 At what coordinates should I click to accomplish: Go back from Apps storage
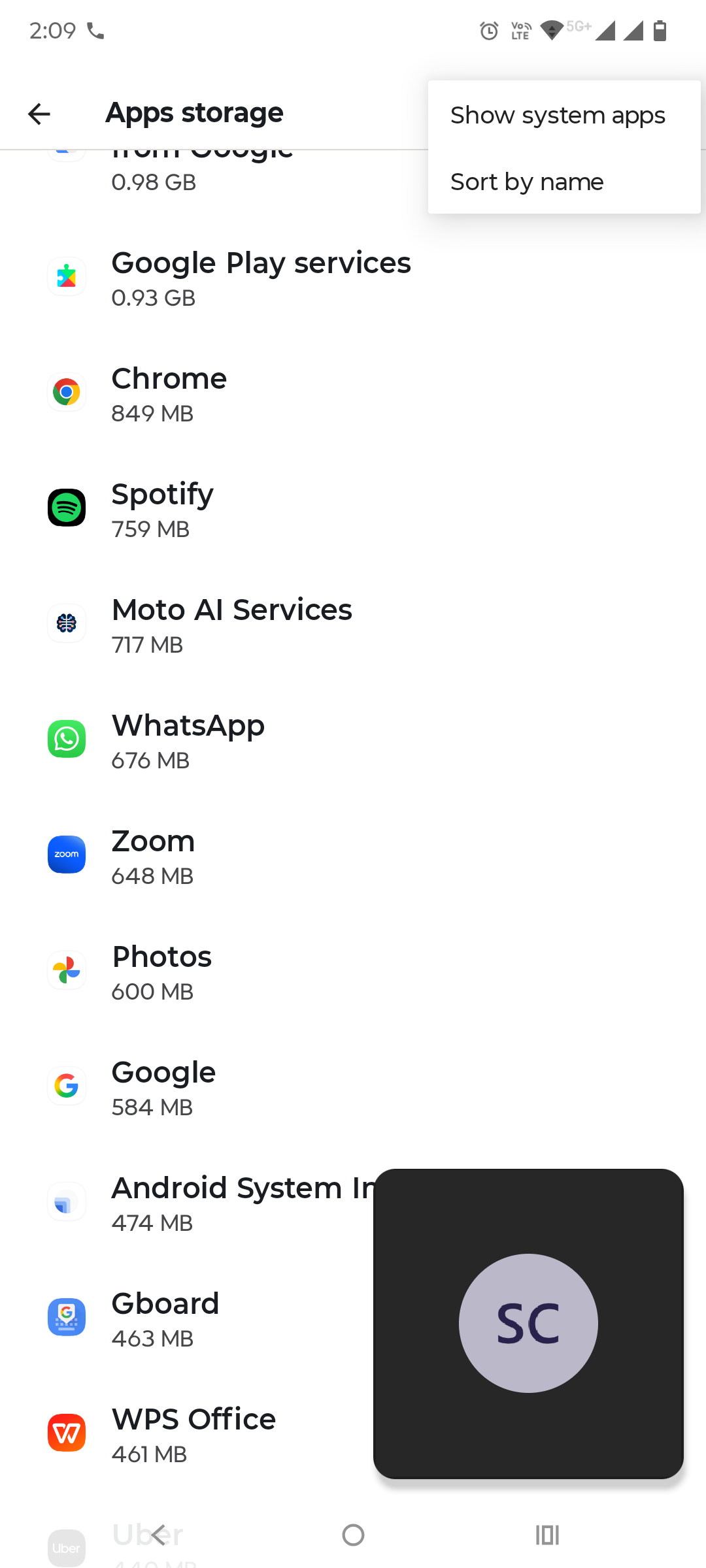(39, 114)
